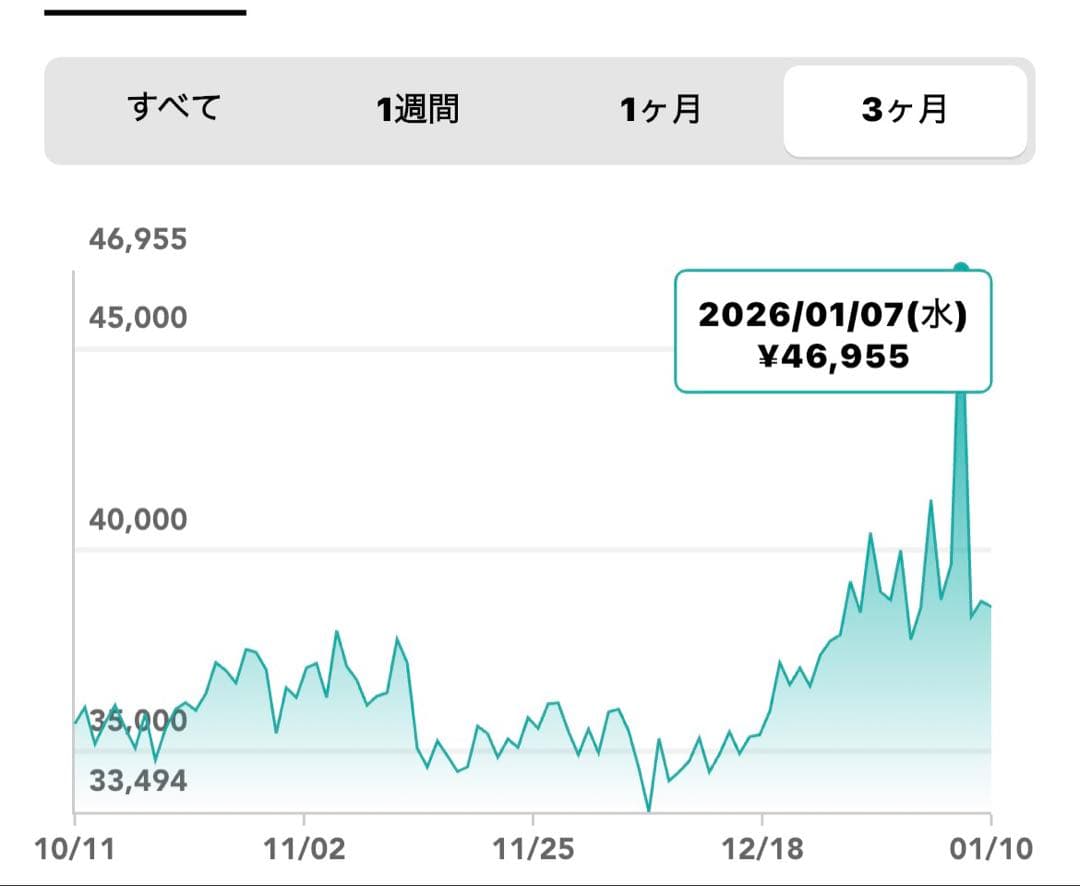Image resolution: width=1080 pixels, height=886 pixels.
Task: Show the 1ヶ月 price chart
Action: [660, 109]
